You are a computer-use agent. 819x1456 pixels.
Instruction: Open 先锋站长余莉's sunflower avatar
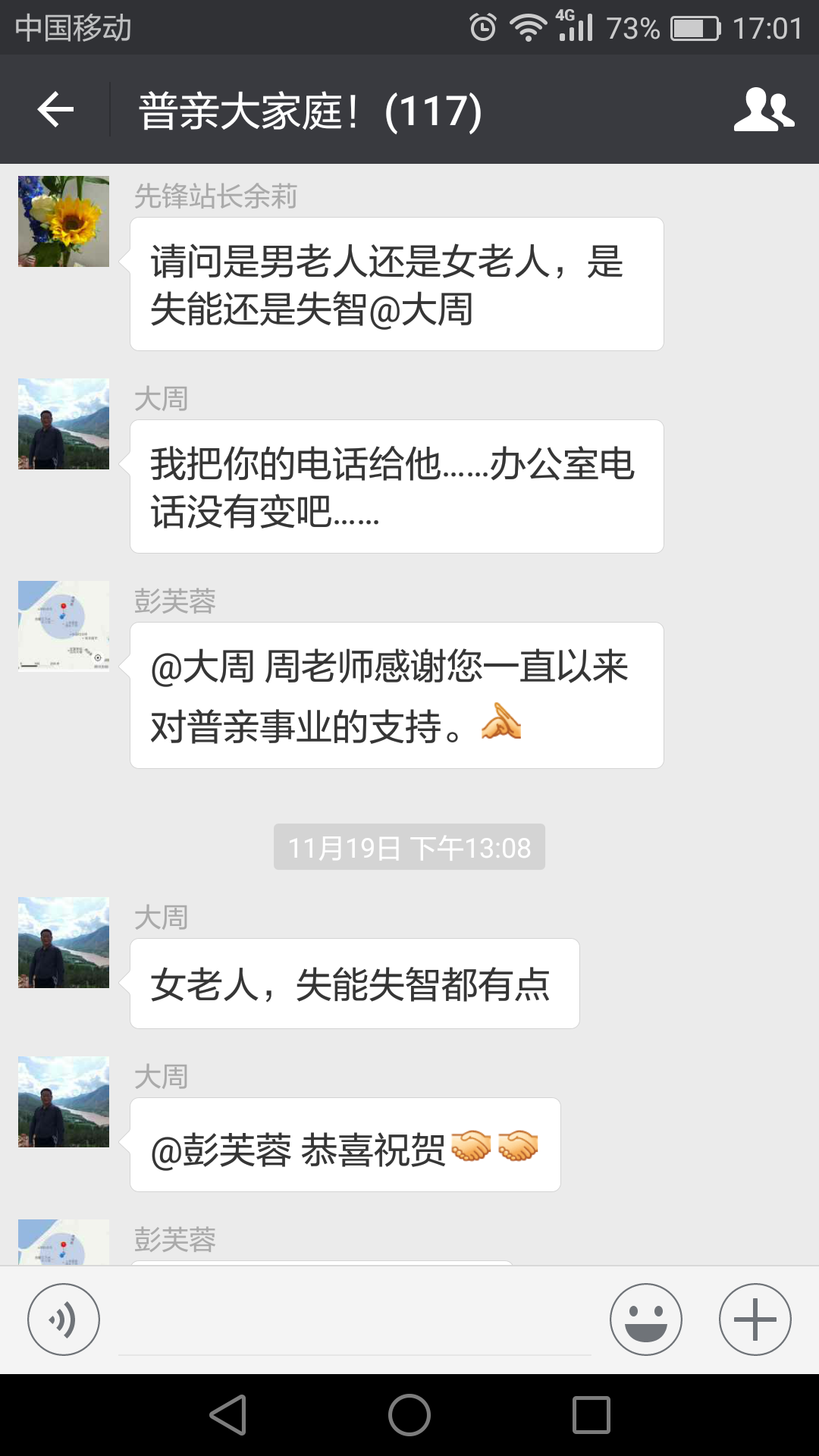click(64, 221)
